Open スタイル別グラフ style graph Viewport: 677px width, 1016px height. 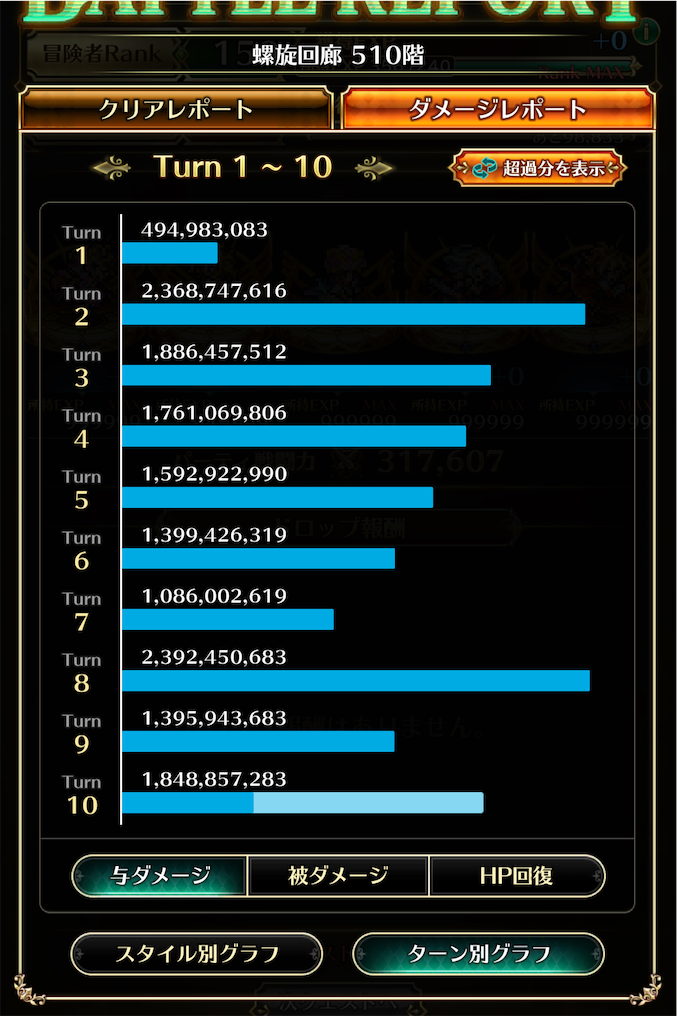196,953
